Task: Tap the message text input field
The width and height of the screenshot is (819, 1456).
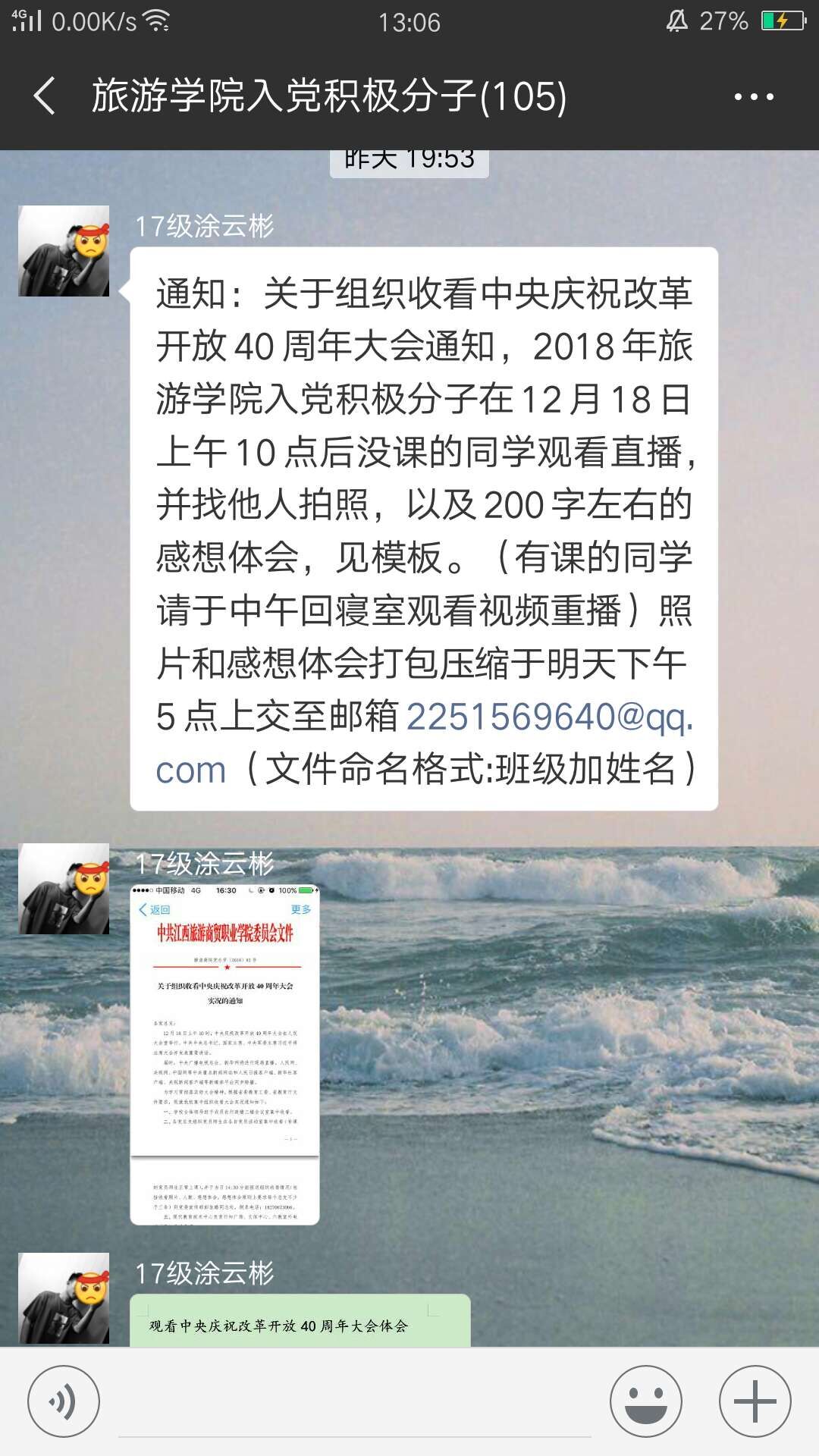Action: coord(354,1403)
